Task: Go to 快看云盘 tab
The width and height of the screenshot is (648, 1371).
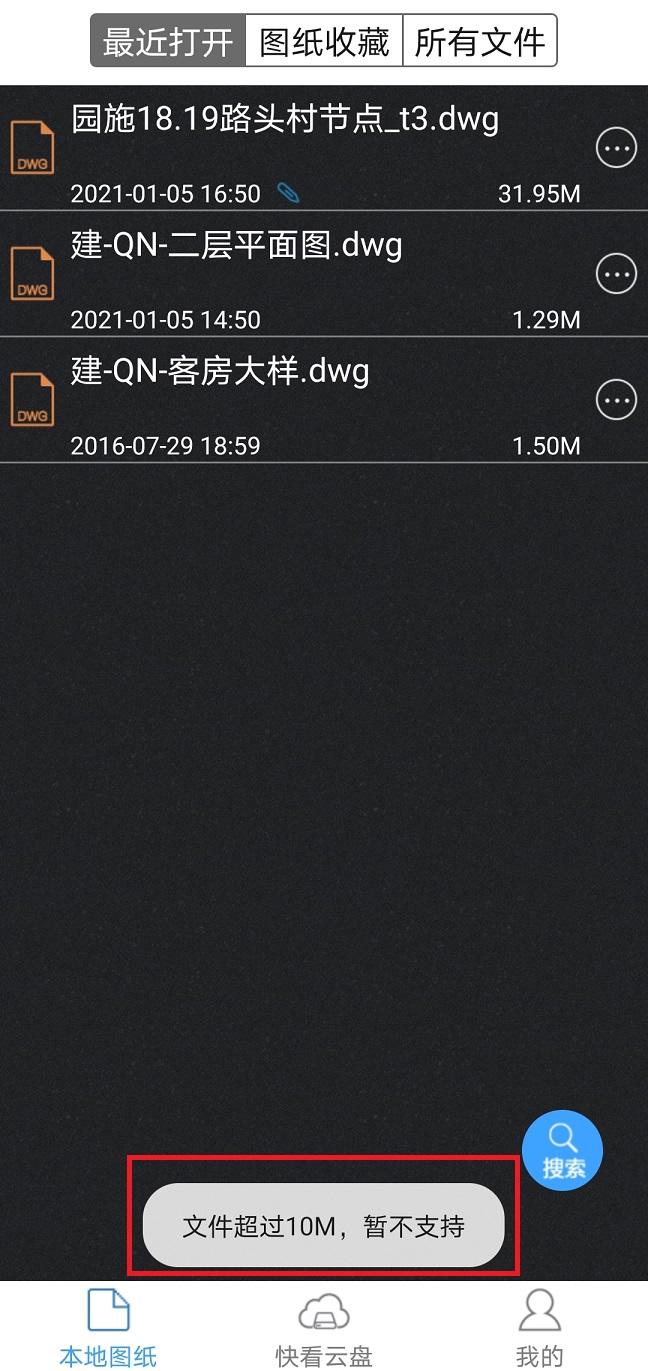Action: 324,1328
